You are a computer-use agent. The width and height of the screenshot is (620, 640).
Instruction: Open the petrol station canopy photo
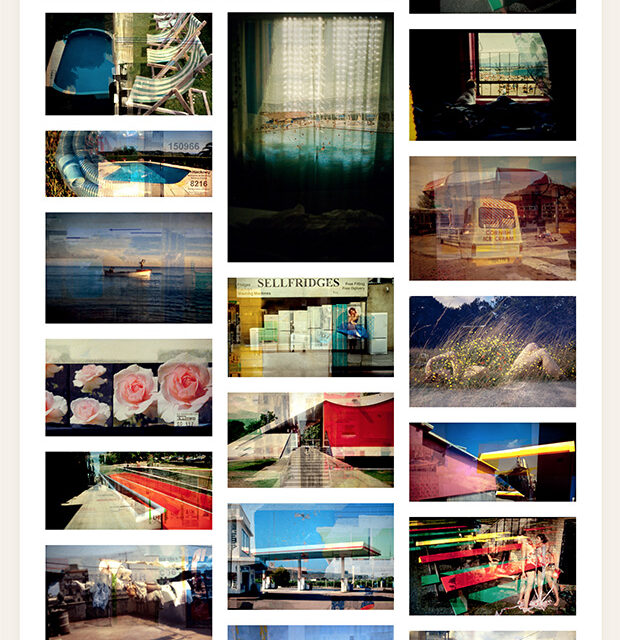point(310,556)
